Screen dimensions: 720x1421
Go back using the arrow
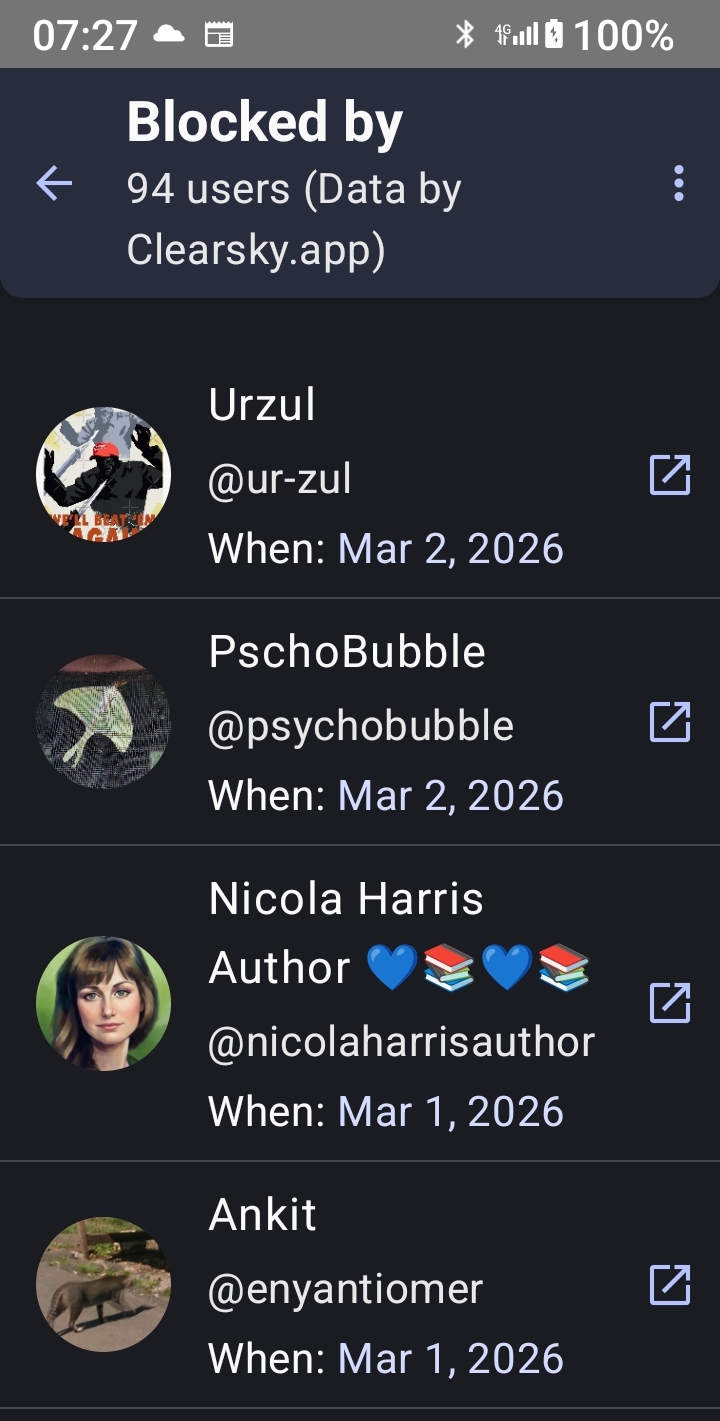(x=54, y=183)
